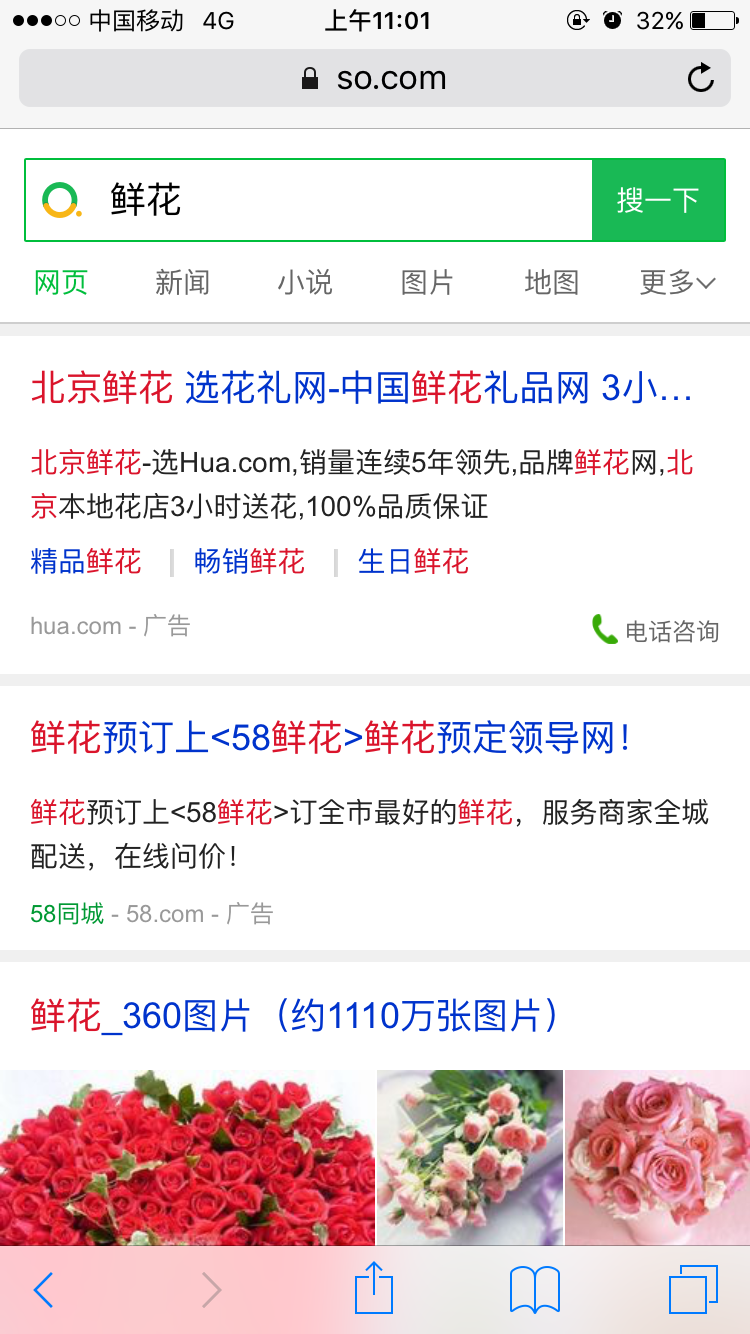Tap the red roses image thumbnail
The width and height of the screenshot is (750, 1334).
185,1157
